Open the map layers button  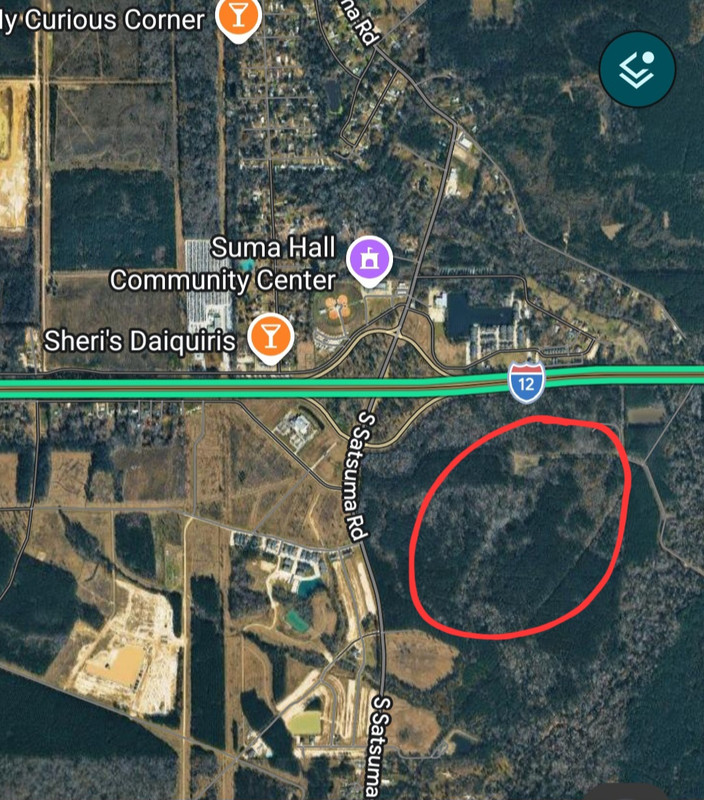637,68
